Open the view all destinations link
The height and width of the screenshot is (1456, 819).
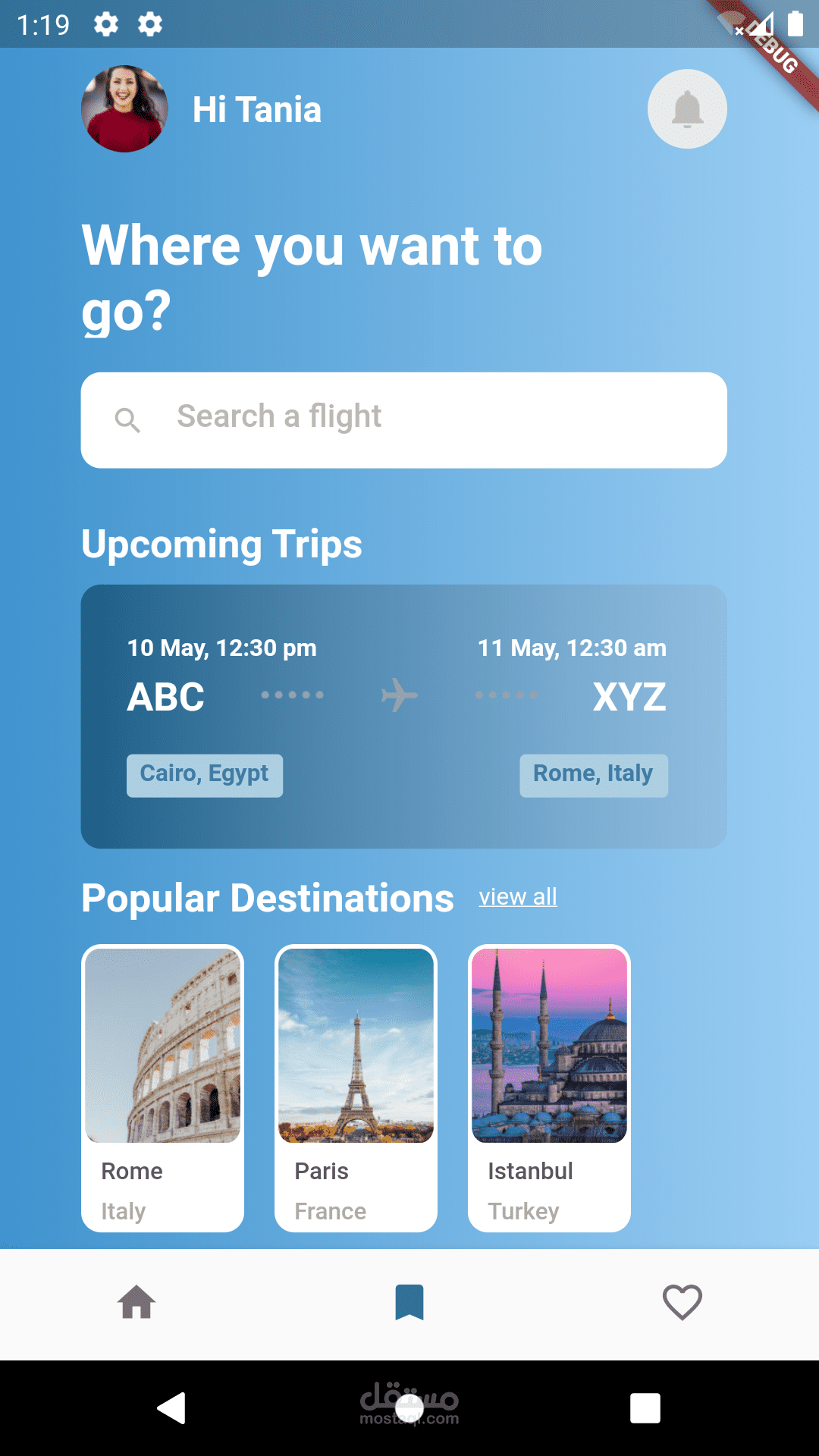tap(517, 896)
